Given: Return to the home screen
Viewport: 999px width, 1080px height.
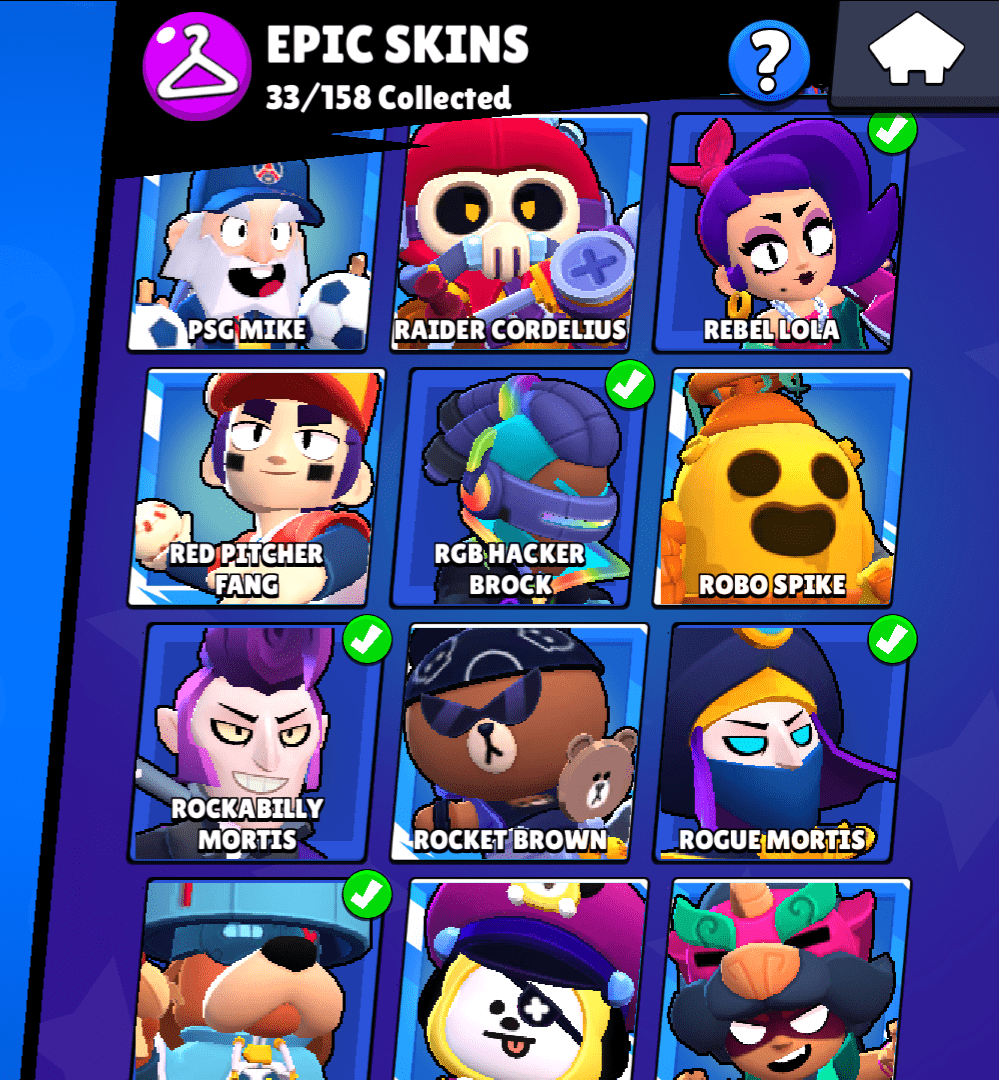Looking at the screenshot, I should coord(916,52).
